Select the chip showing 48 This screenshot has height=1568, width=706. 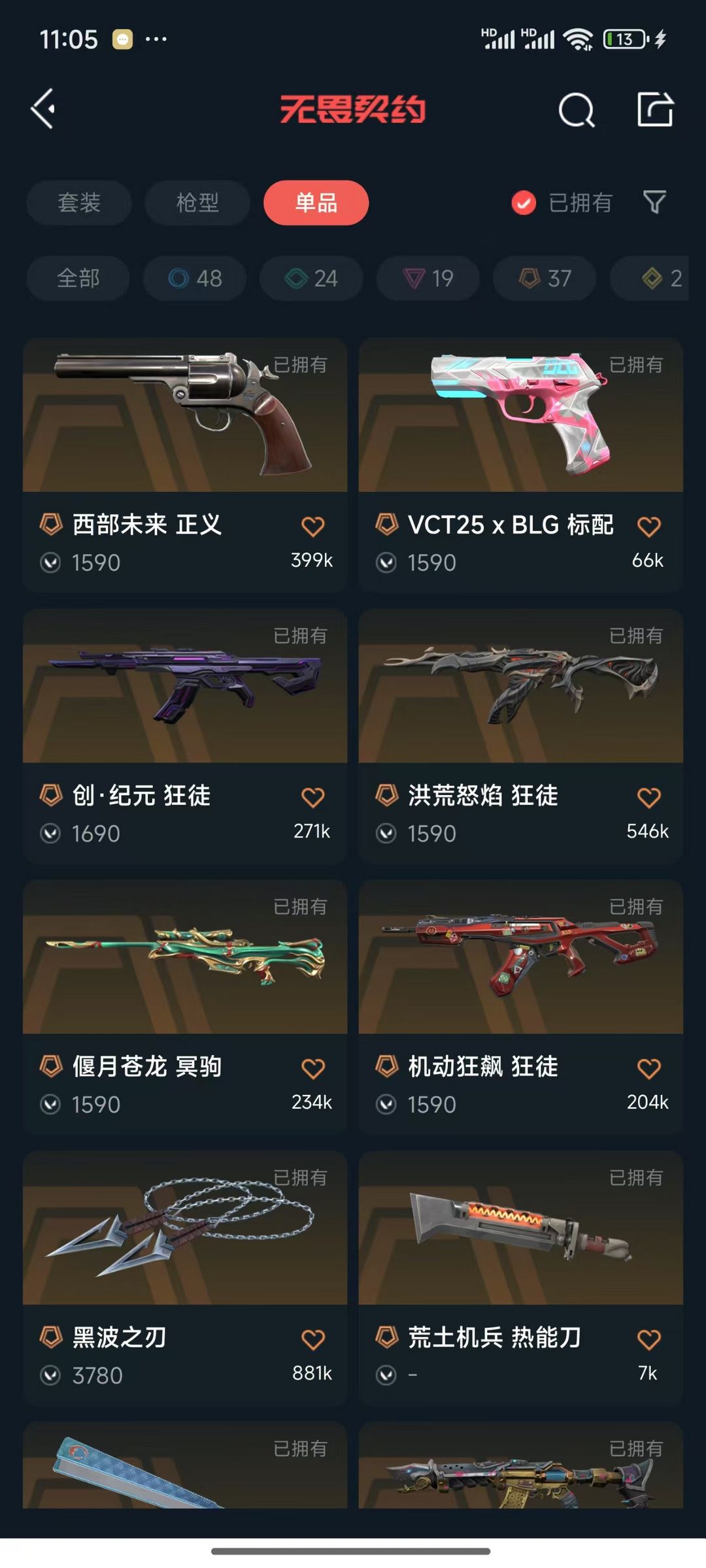[195, 278]
